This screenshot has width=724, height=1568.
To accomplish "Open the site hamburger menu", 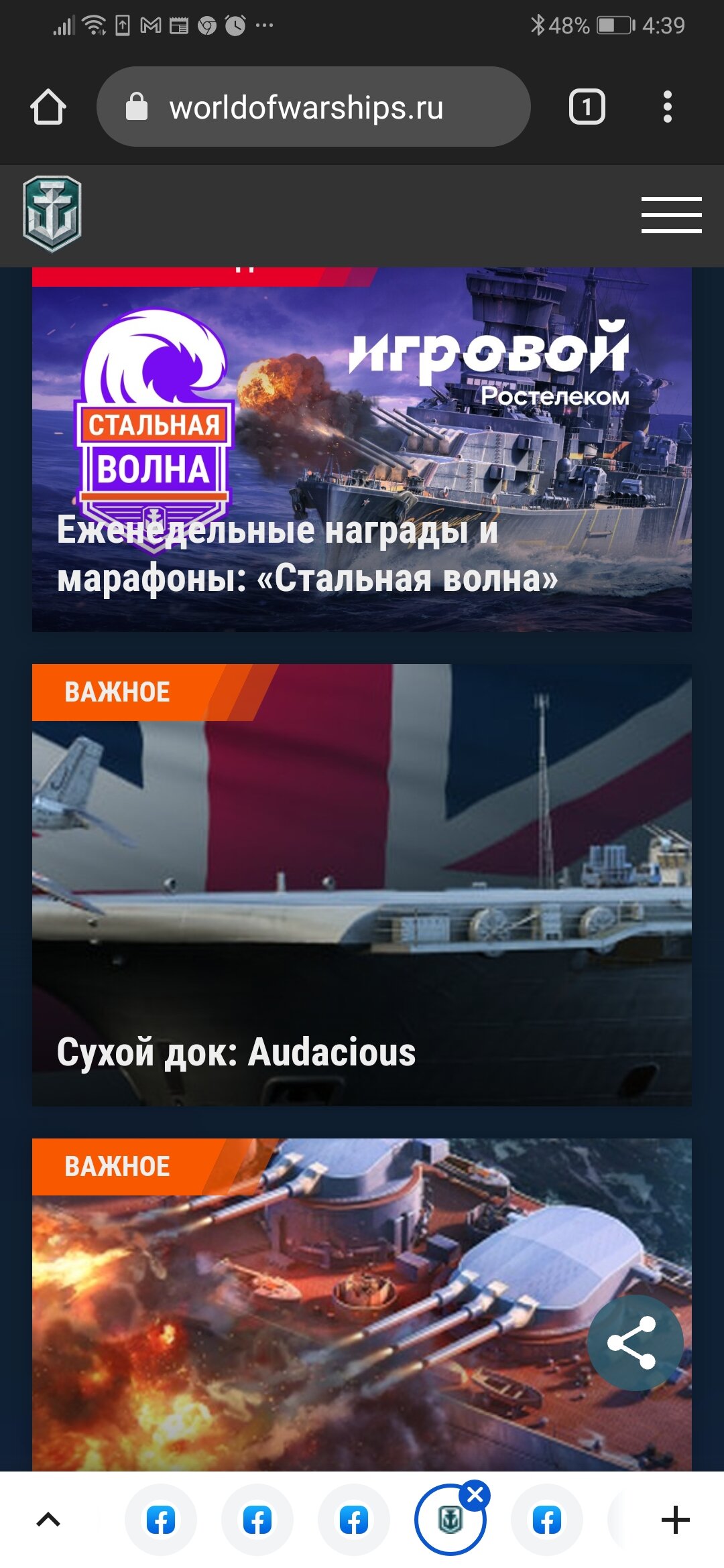I will click(x=671, y=215).
